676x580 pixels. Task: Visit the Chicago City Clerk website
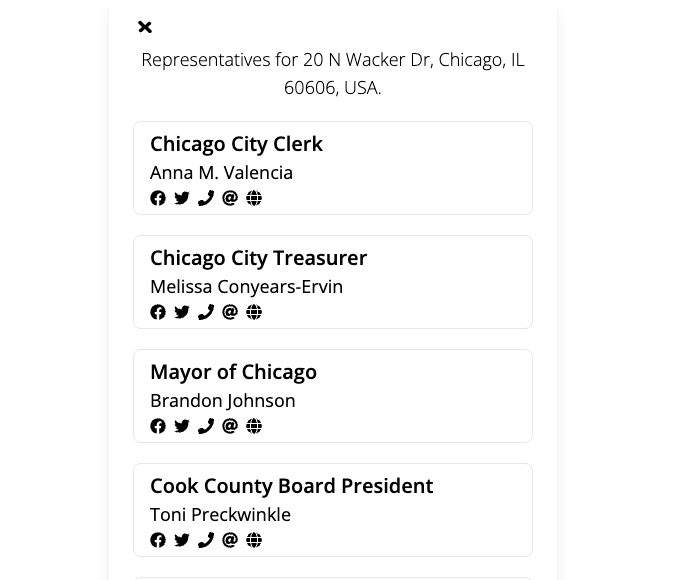pos(254,198)
